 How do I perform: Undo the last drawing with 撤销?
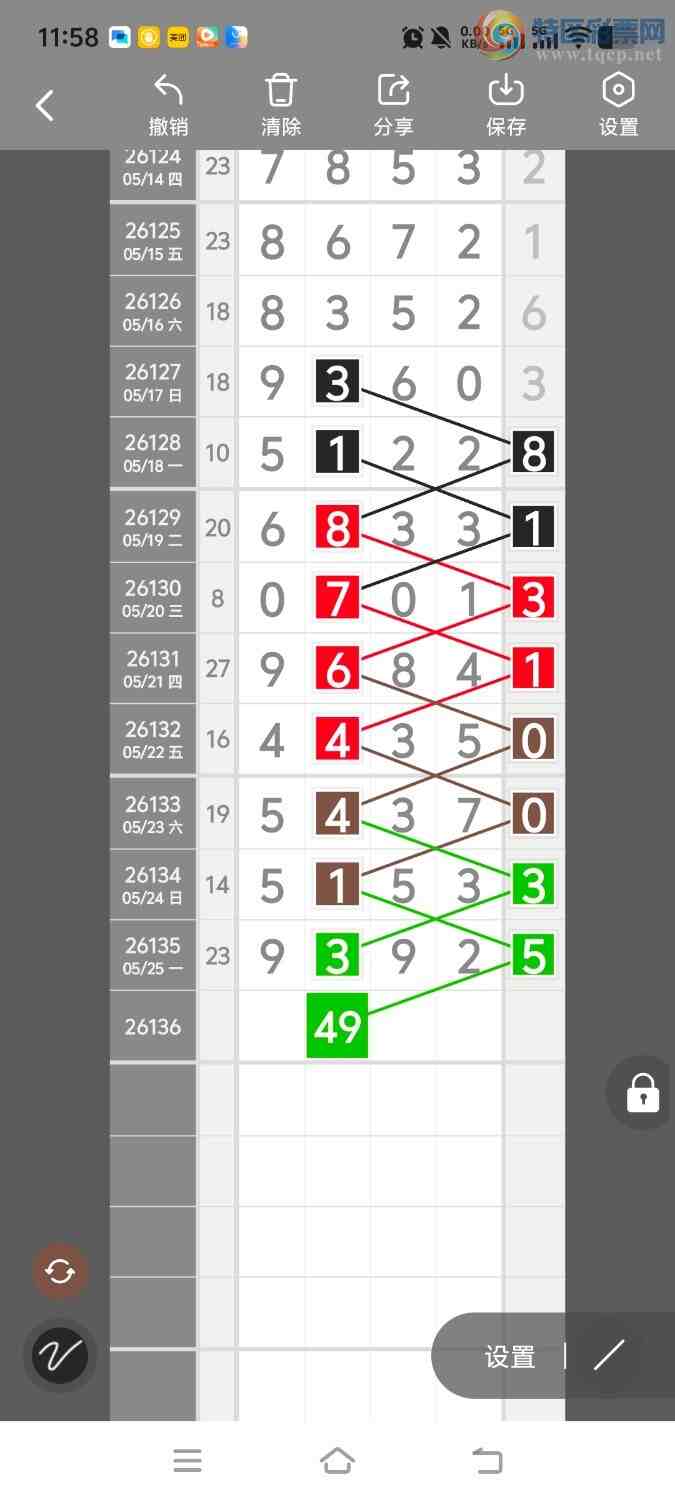[168, 105]
